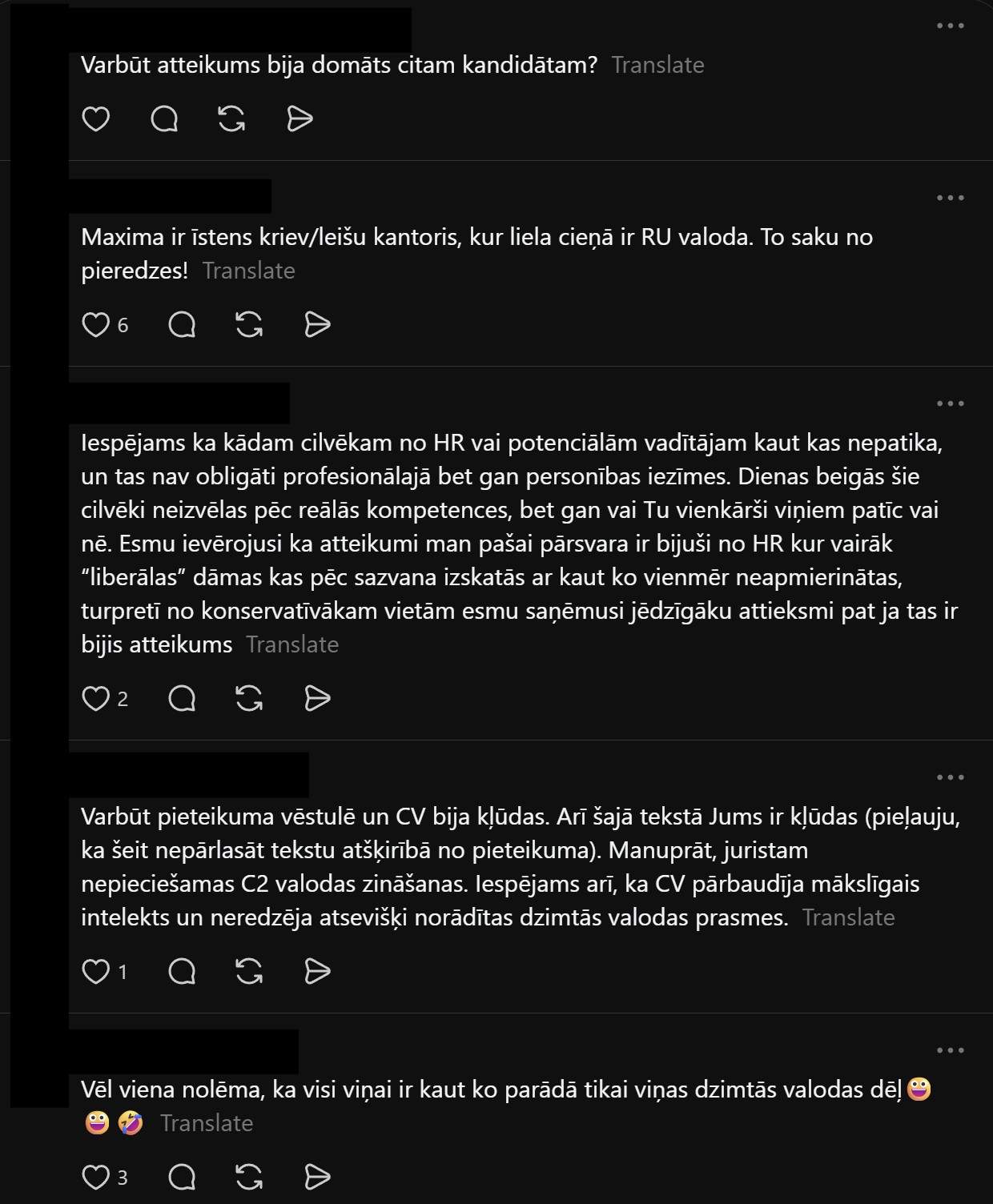Open overflow menu on the Maxima comment

click(x=950, y=198)
